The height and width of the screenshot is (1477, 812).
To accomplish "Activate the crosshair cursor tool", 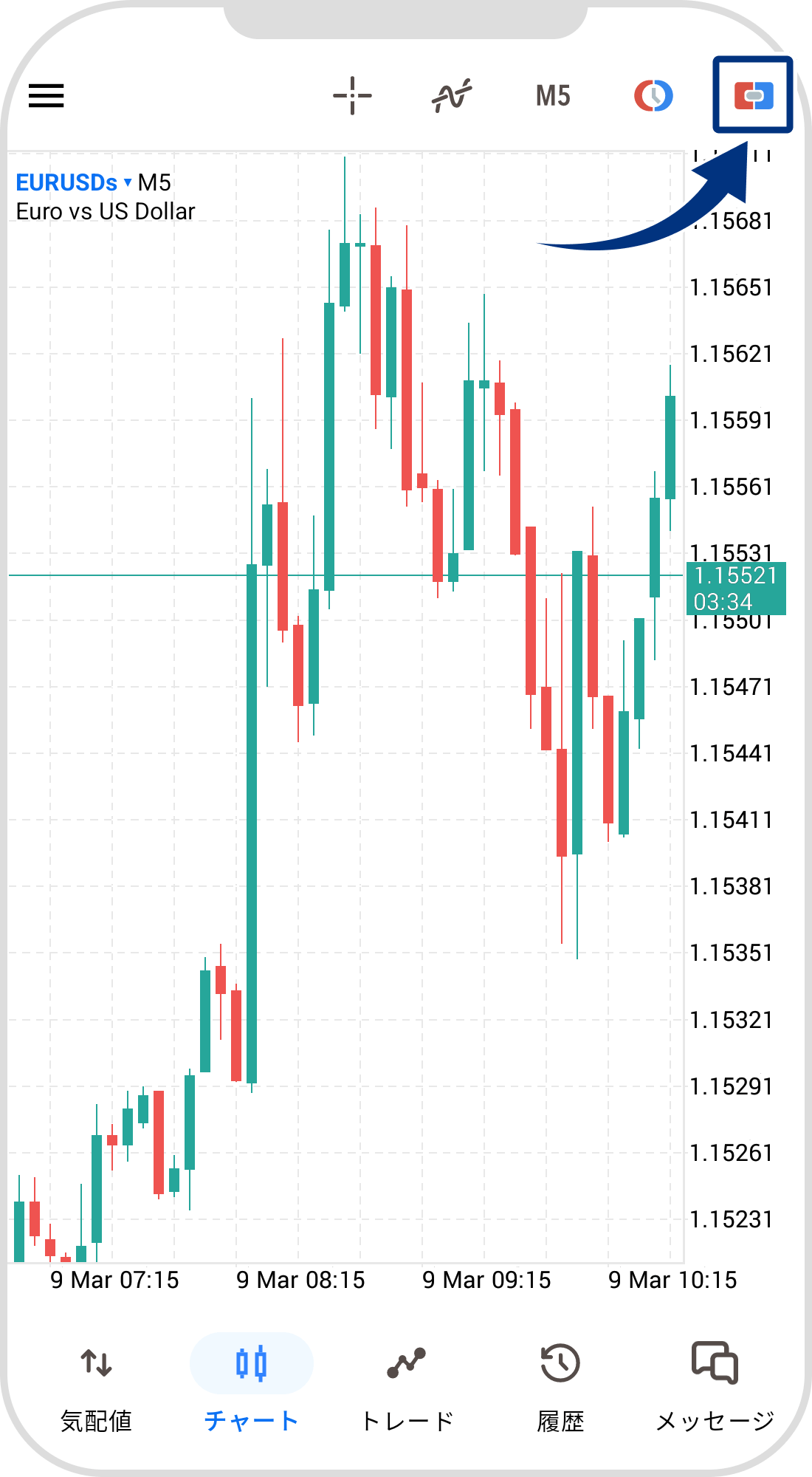I will [x=352, y=96].
